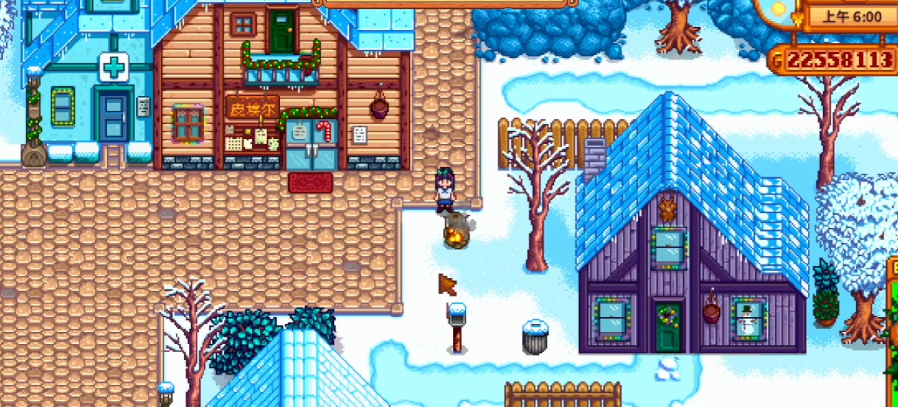This screenshot has height=407, width=898.
Task: Open the purple house's green front door
Action: tap(667, 327)
